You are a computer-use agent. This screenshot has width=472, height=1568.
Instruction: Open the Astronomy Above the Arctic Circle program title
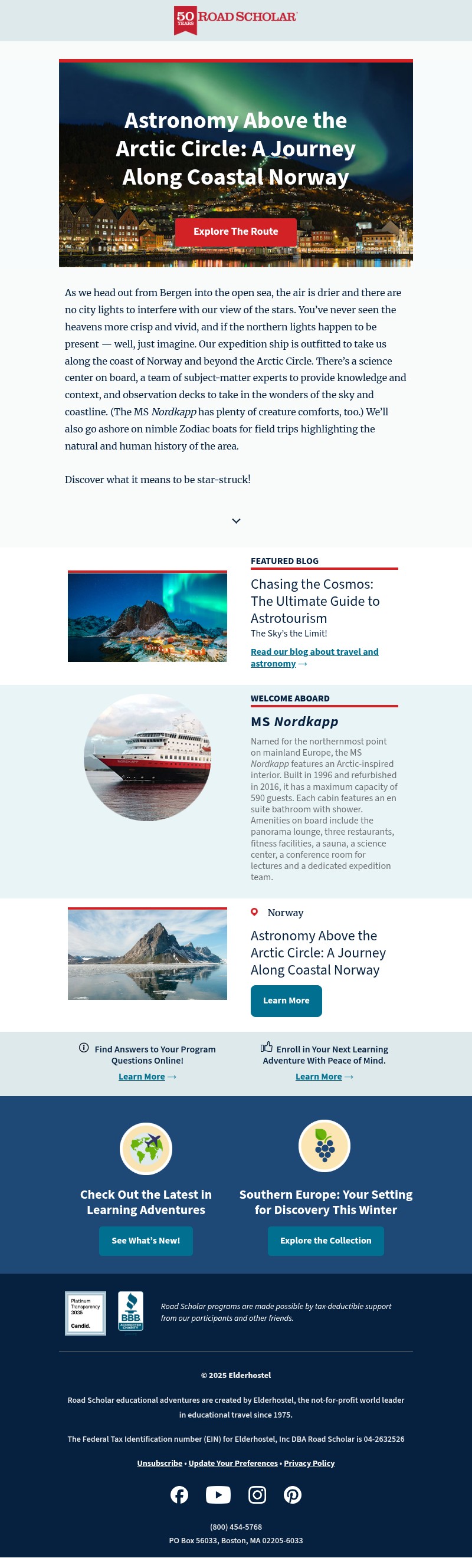pos(318,953)
